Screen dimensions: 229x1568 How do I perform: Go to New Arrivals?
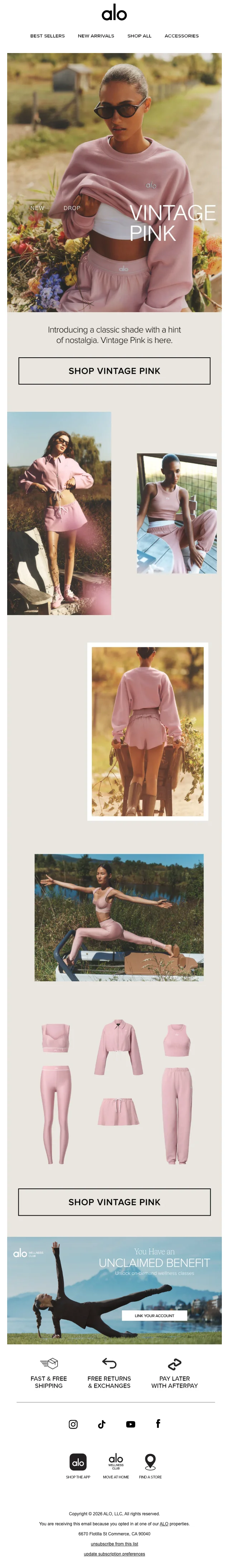pos(96,36)
